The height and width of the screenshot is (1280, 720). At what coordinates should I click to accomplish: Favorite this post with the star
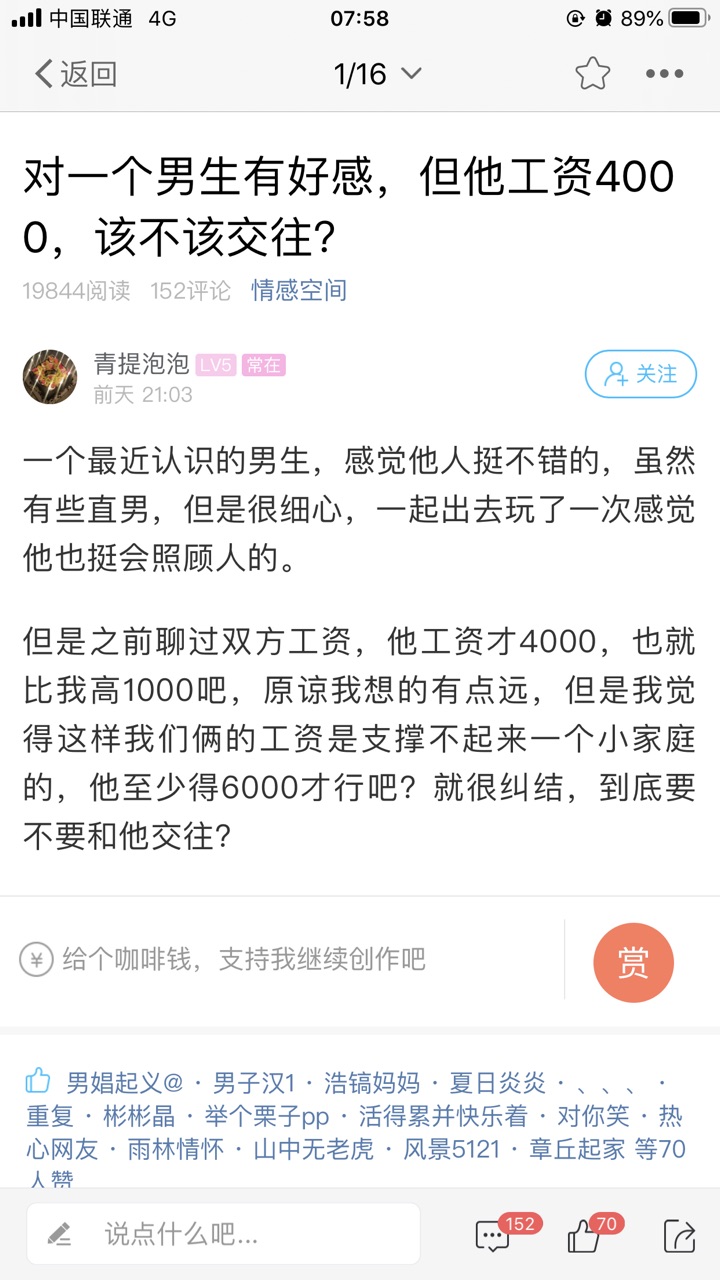click(592, 74)
